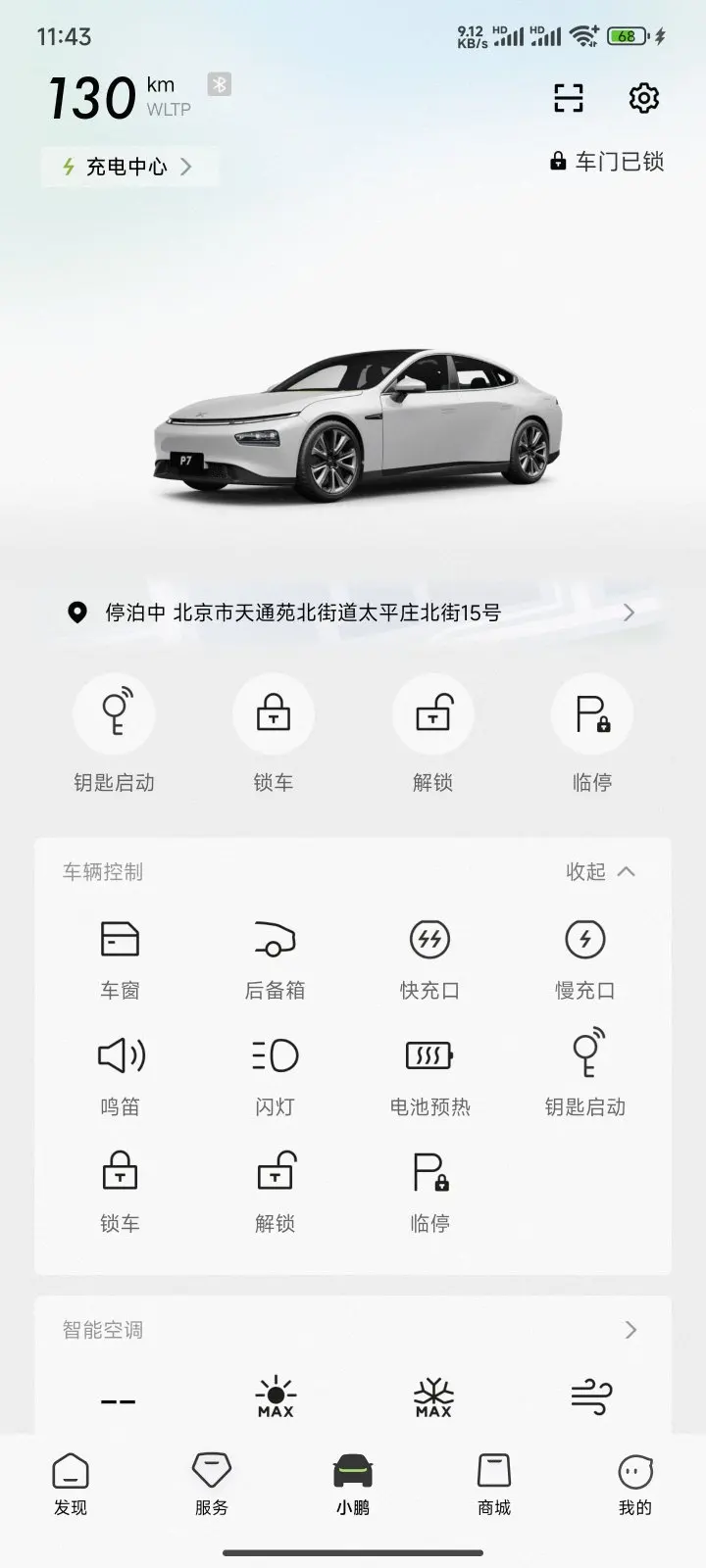Open the scan icon
Viewport: 706px width, 1568px height.
569,98
